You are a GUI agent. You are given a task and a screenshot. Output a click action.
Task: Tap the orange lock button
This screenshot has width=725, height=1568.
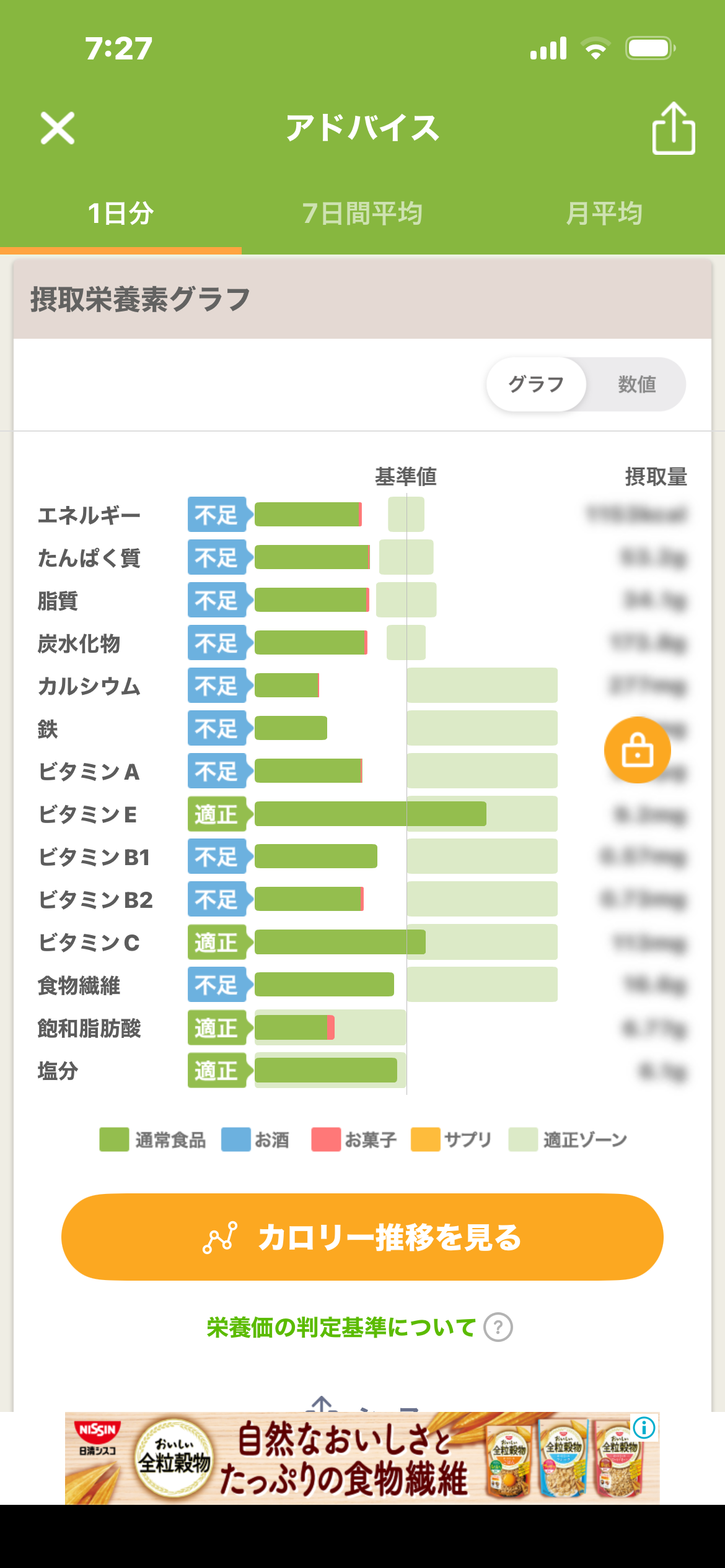tap(638, 750)
